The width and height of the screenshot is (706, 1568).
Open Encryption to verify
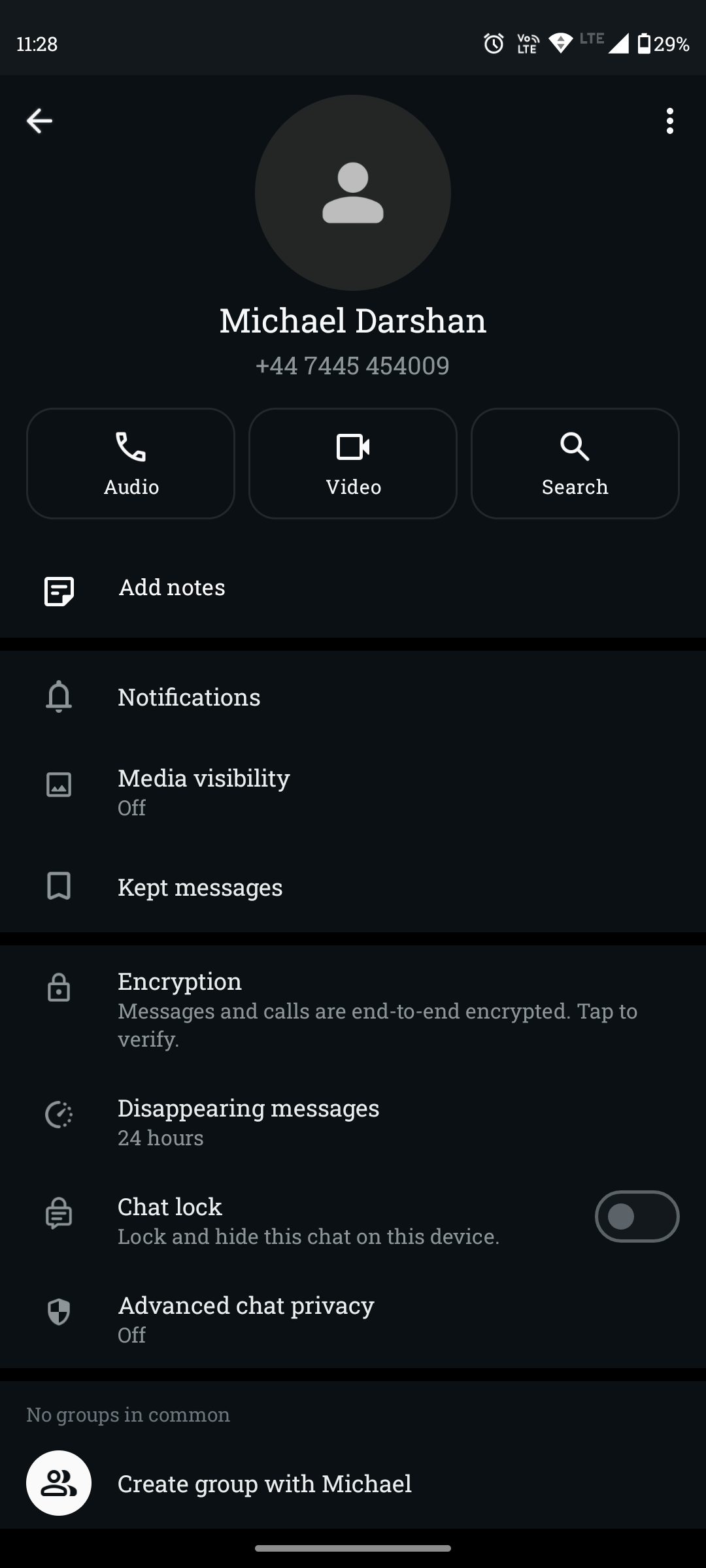[x=353, y=1009]
